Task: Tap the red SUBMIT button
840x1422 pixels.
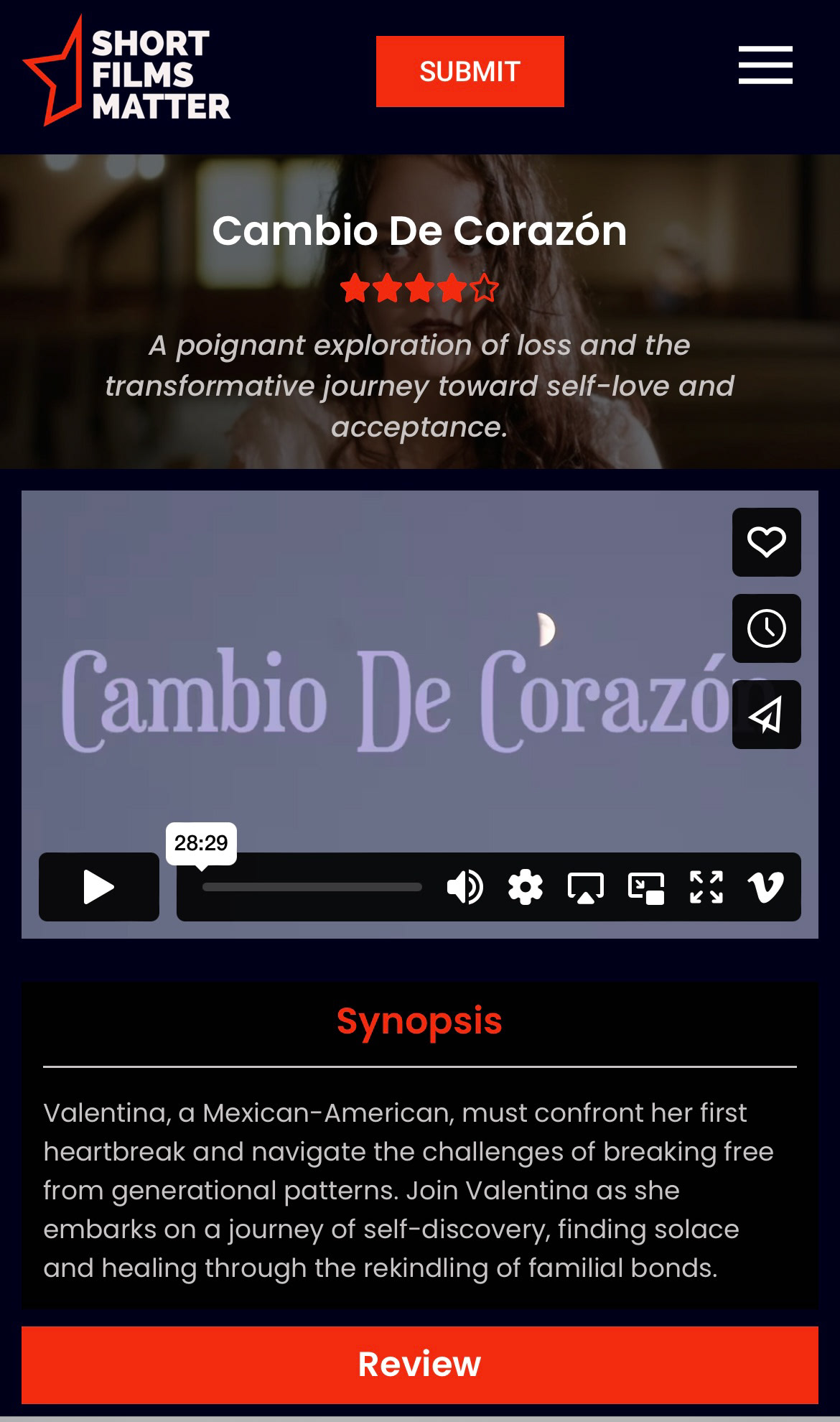Action: coord(470,71)
